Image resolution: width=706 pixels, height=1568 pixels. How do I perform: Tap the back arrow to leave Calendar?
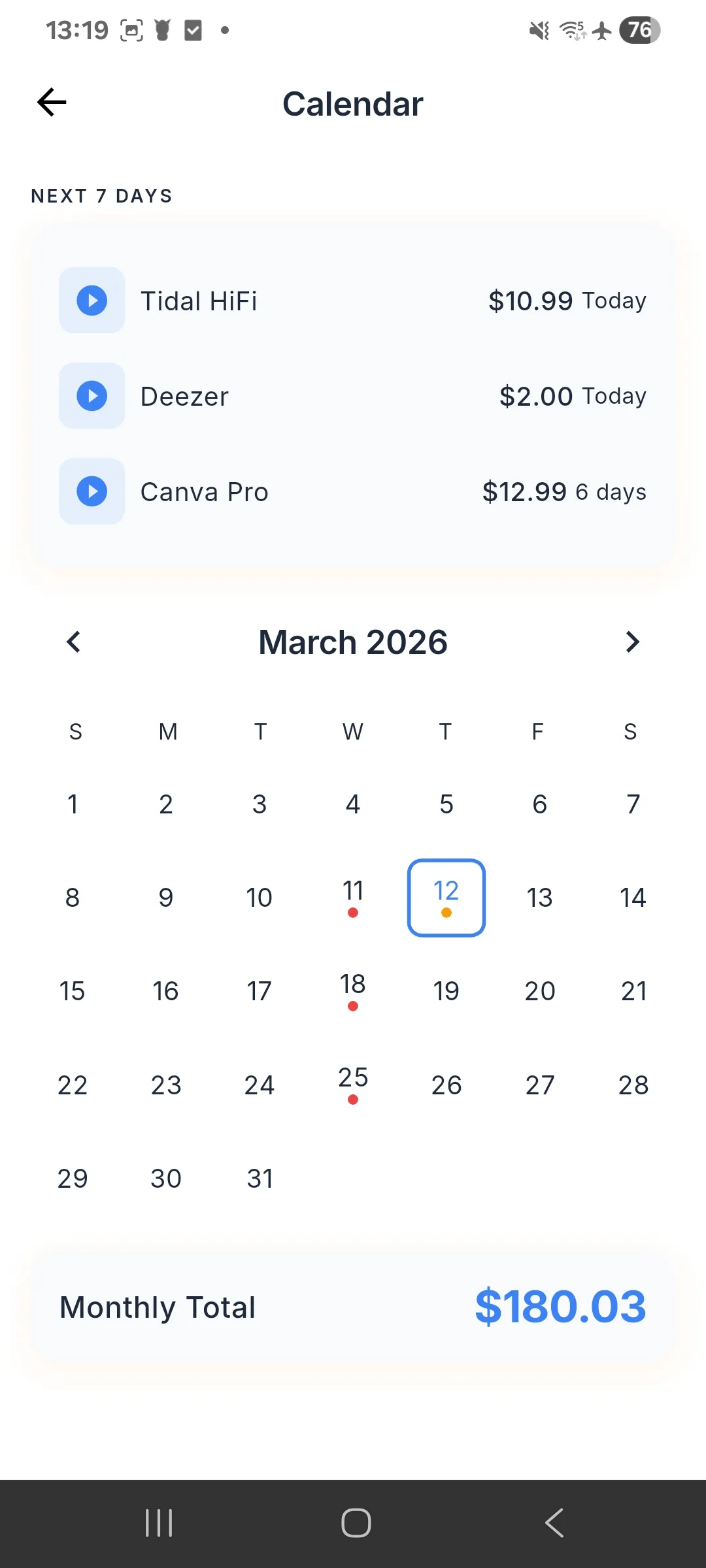51,103
